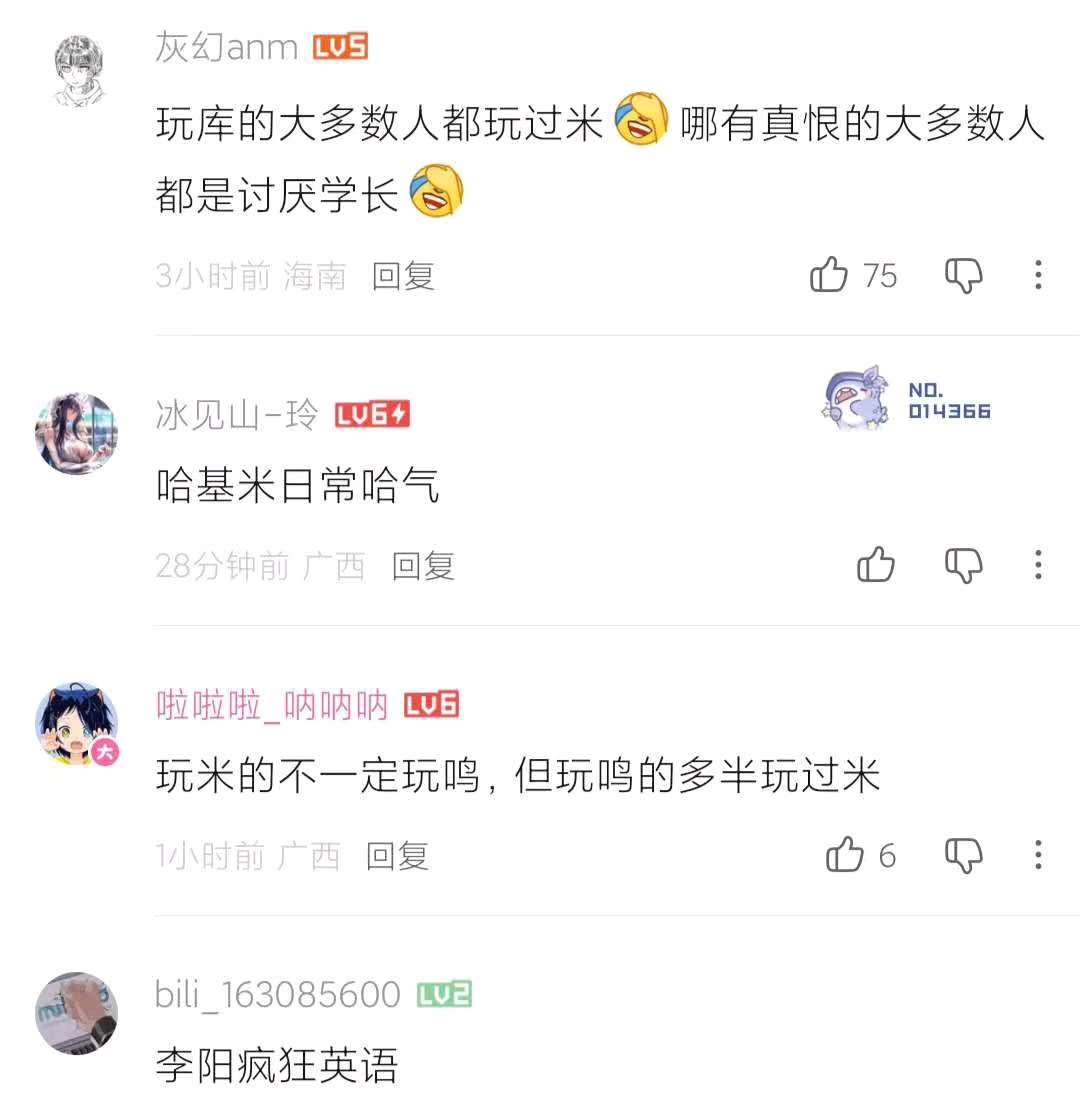Like 灰幻anm's comment
This screenshot has width=1080, height=1119.
point(829,275)
